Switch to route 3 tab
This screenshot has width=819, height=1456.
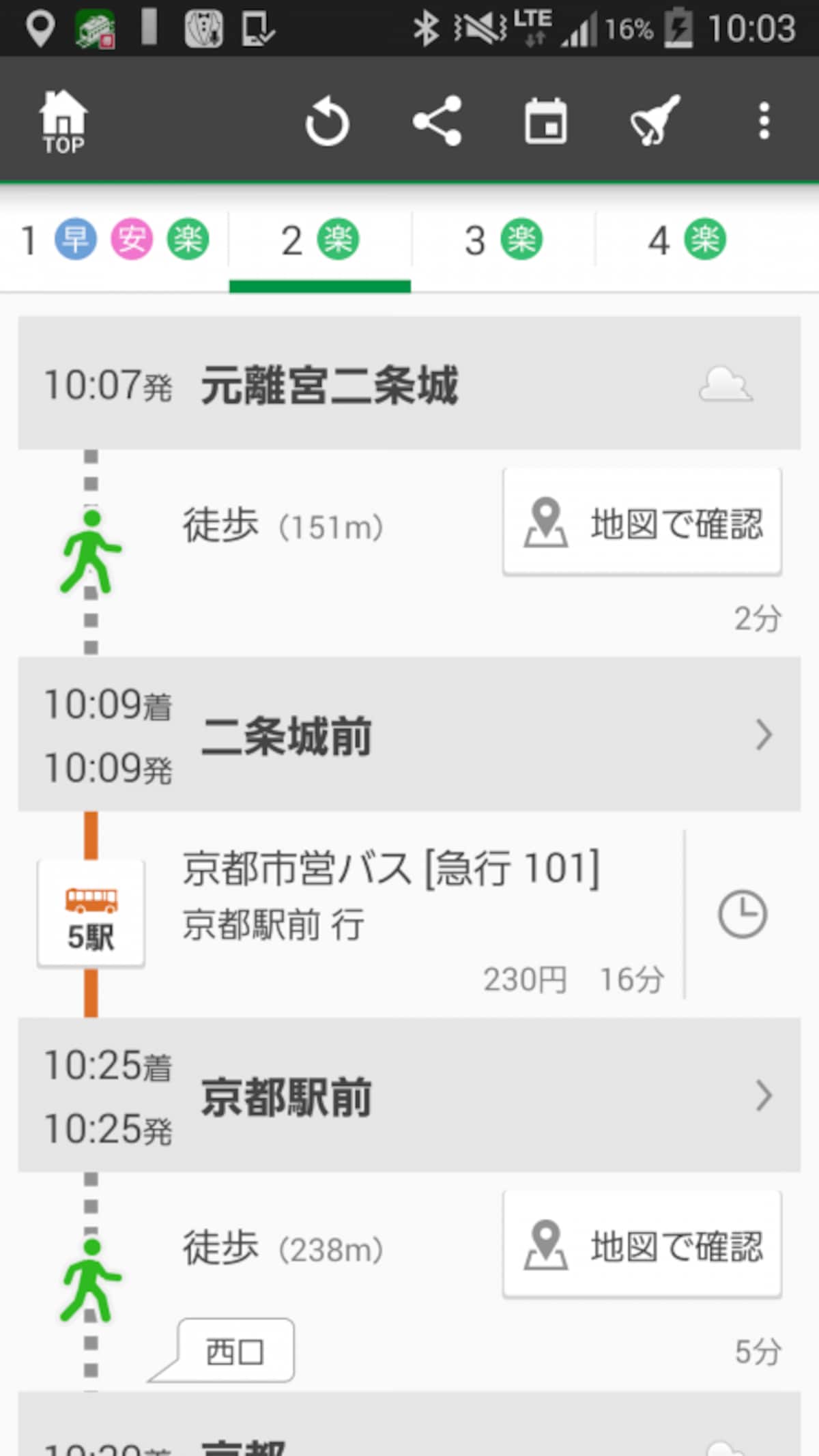coord(504,240)
